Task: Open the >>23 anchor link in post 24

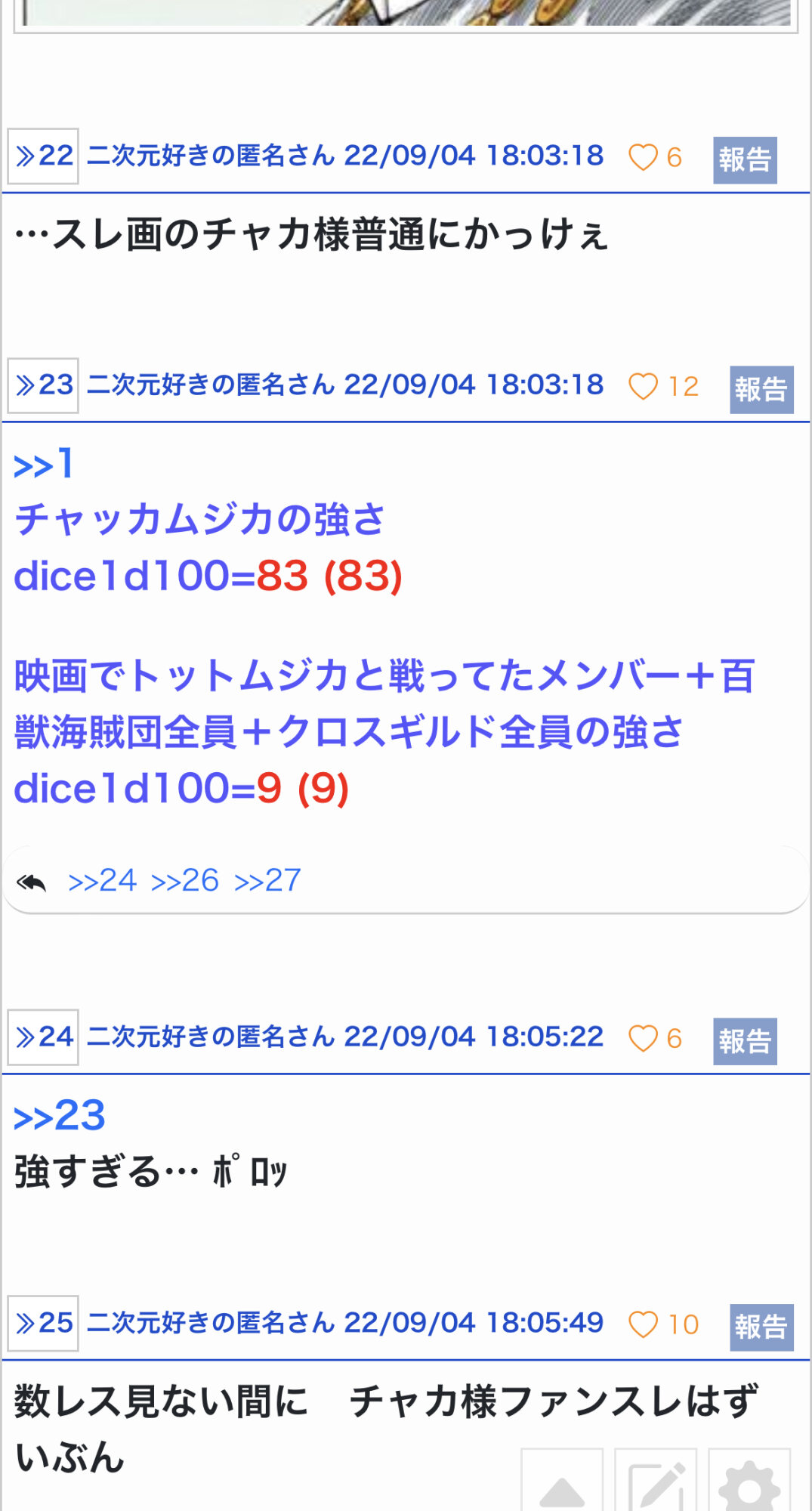Action: pos(60,1116)
